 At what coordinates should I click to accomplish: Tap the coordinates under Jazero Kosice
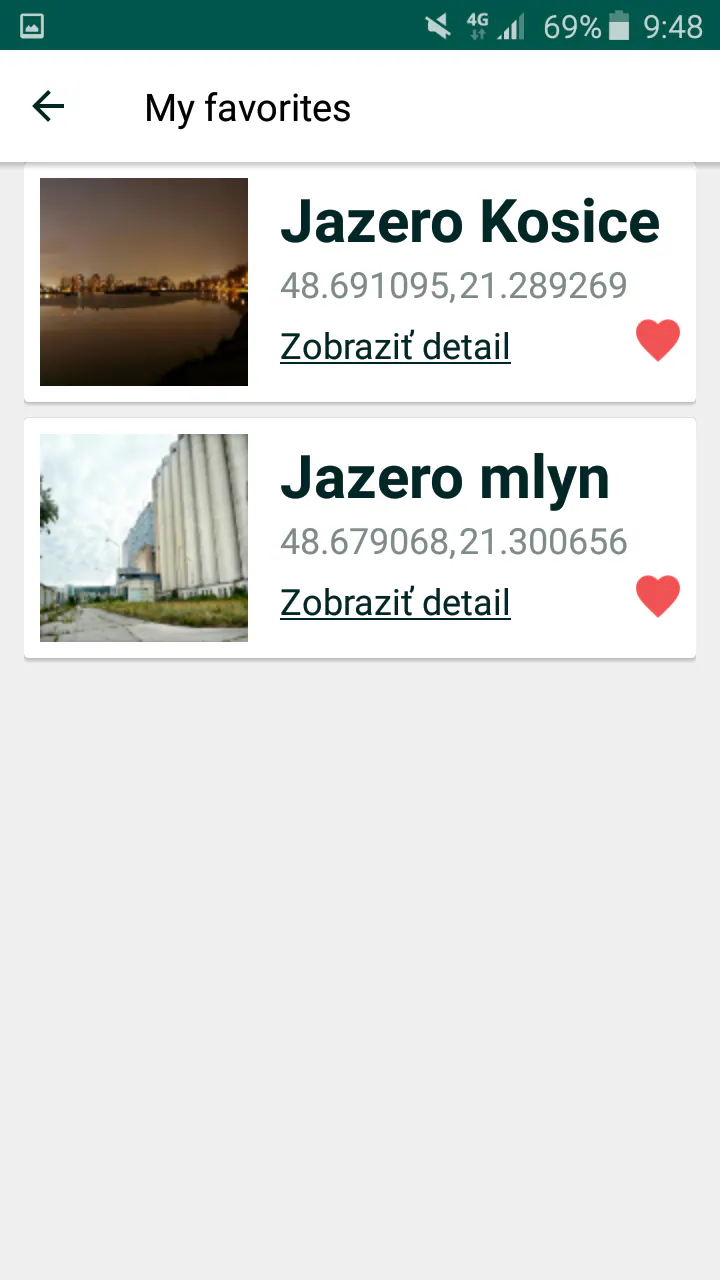click(x=453, y=286)
